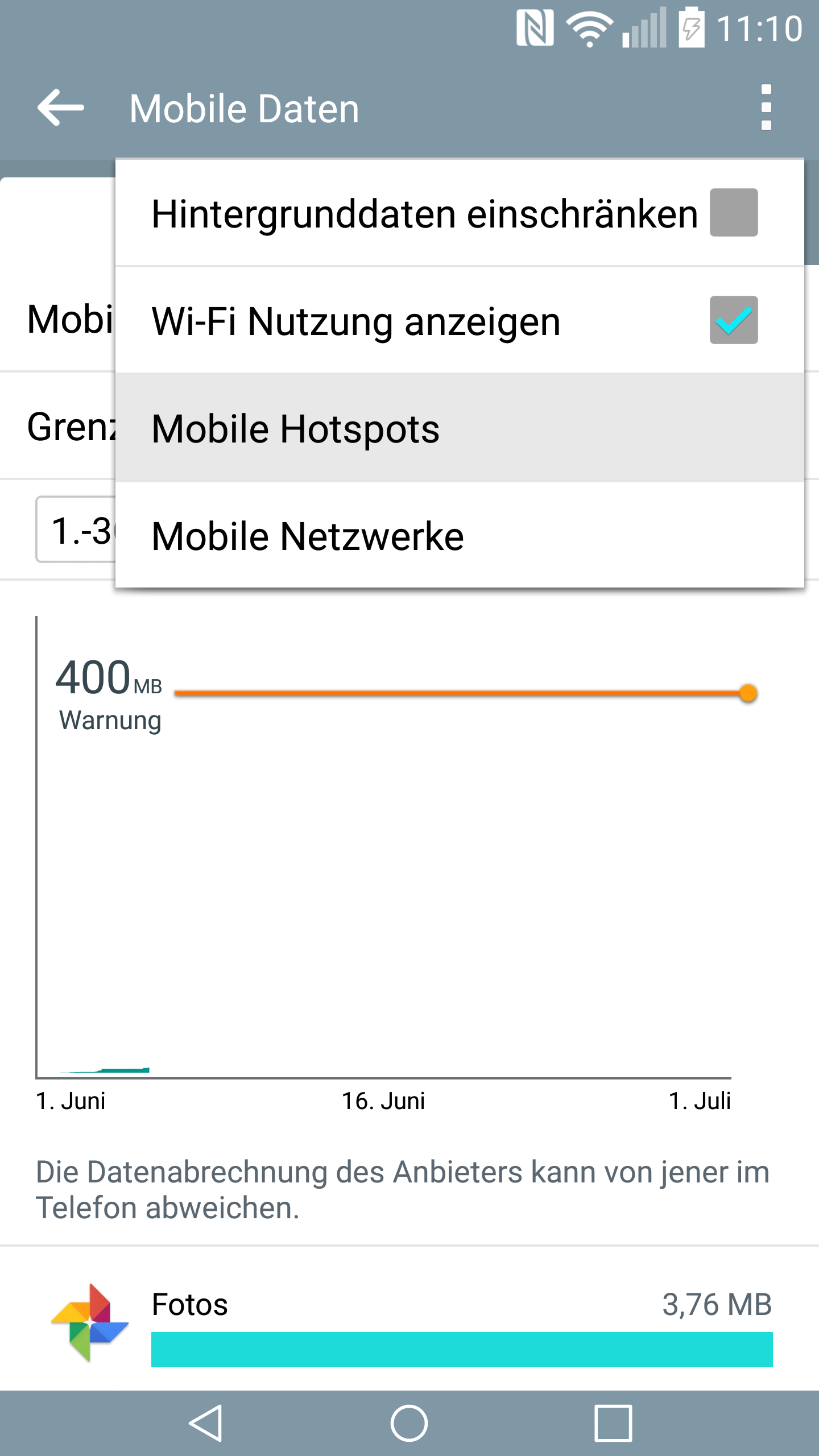Open Mobile Netzwerke
Image resolution: width=819 pixels, height=1456 pixels.
coord(460,536)
